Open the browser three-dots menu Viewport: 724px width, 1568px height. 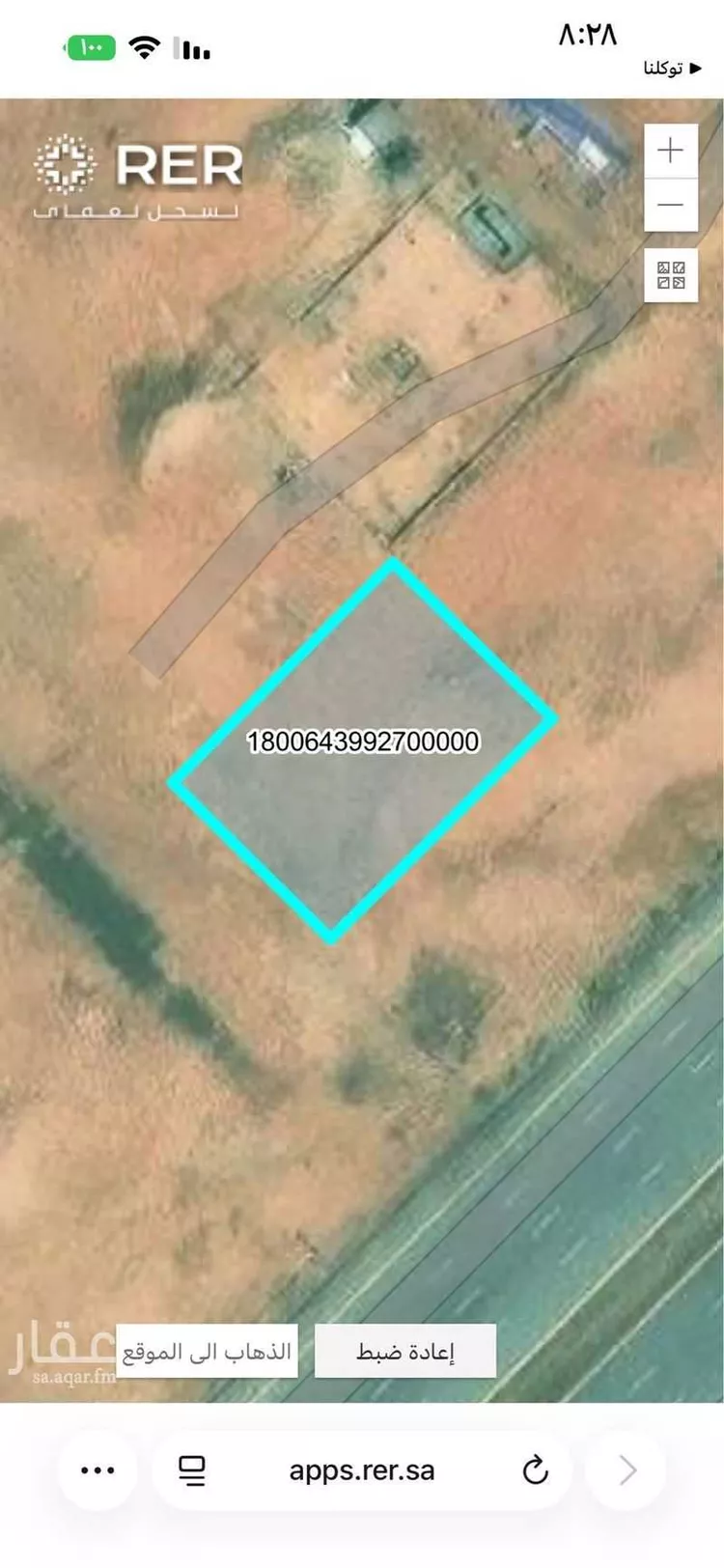[97, 1470]
